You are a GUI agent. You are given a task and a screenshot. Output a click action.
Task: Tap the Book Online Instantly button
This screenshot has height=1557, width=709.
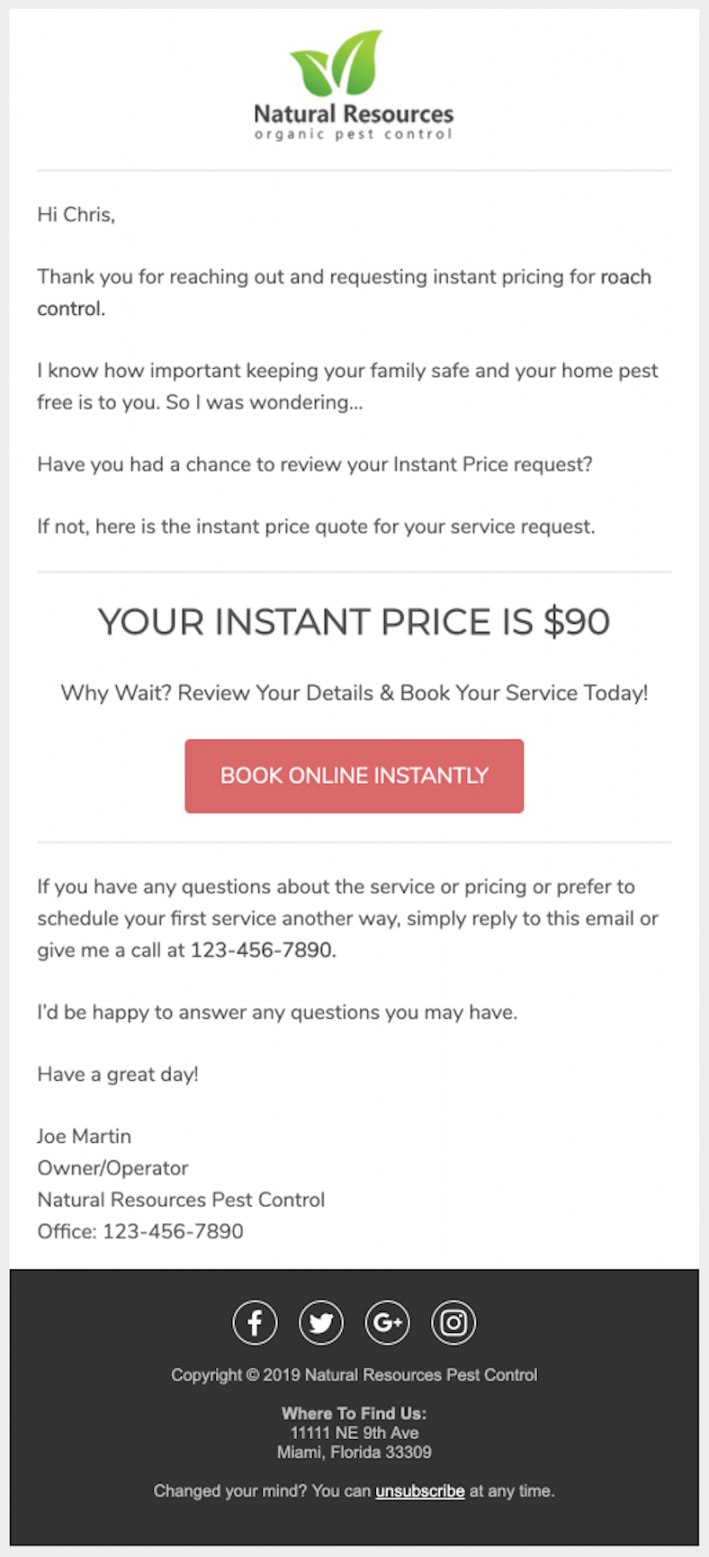coord(354,776)
